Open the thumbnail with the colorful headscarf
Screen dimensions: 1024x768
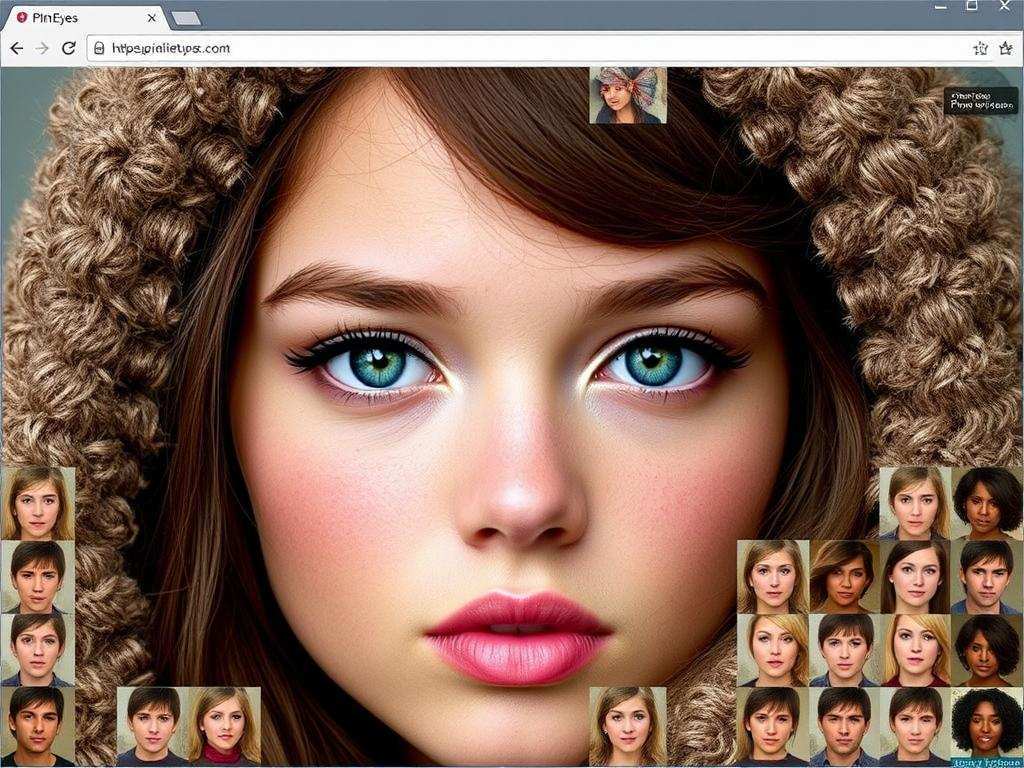click(x=628, y=96)
